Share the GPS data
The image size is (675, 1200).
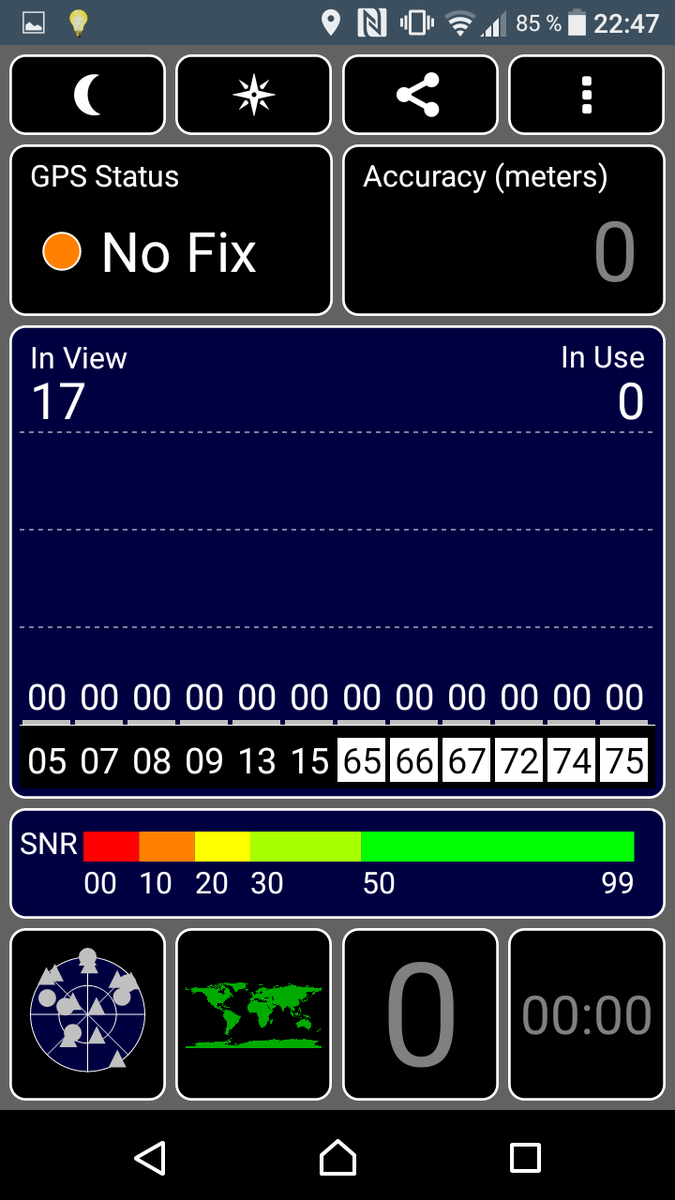tap(420, 95)
